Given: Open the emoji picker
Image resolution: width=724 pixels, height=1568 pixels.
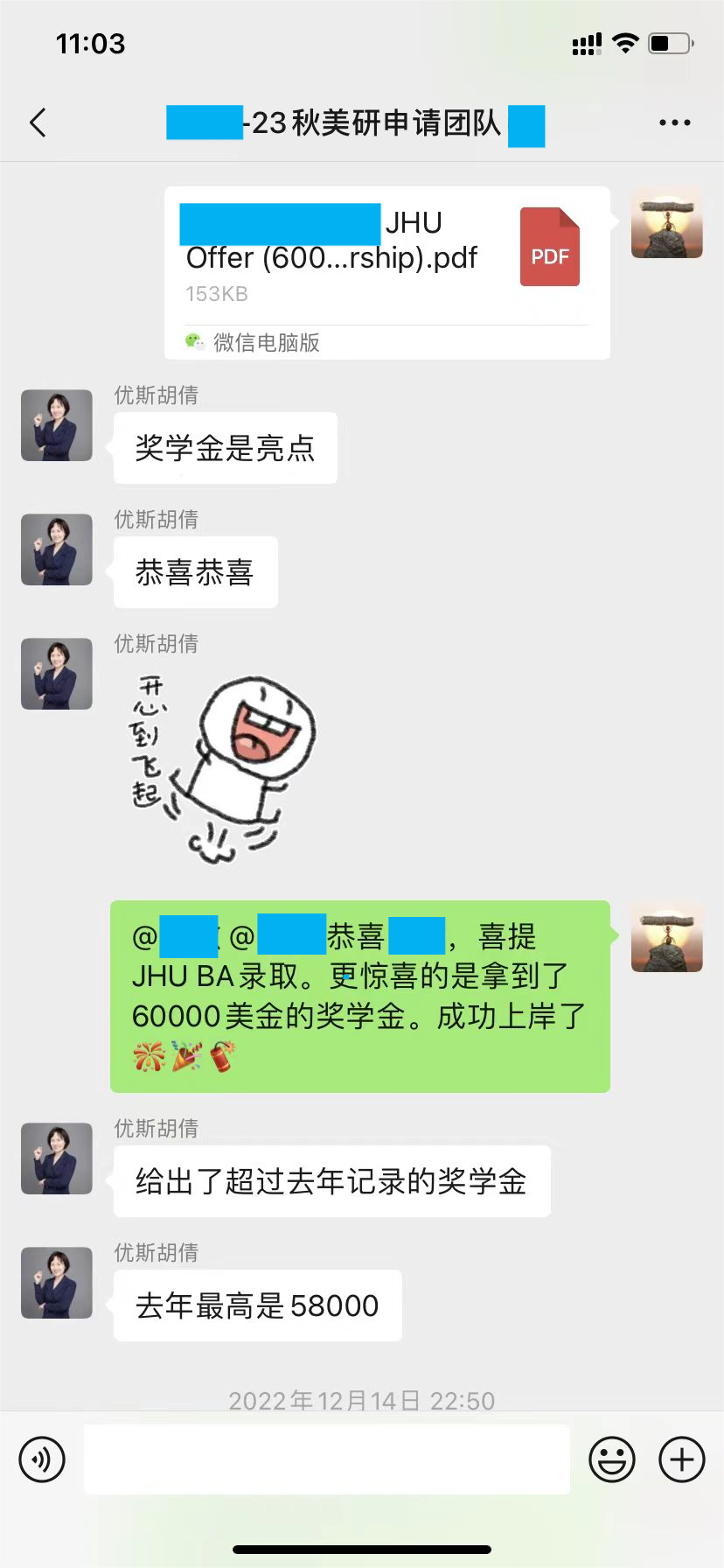Looking at the screenshot, I should (611, 1459).
